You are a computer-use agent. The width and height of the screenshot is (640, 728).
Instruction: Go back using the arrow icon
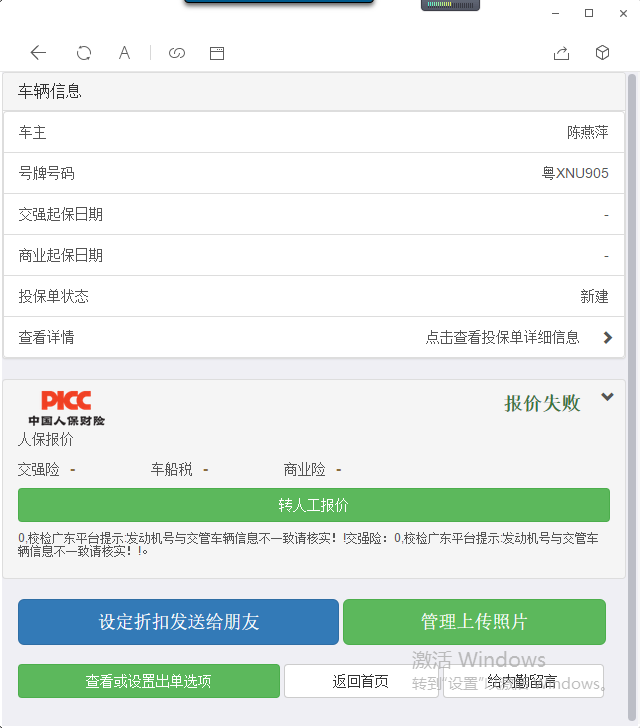[x=38, y=53]
